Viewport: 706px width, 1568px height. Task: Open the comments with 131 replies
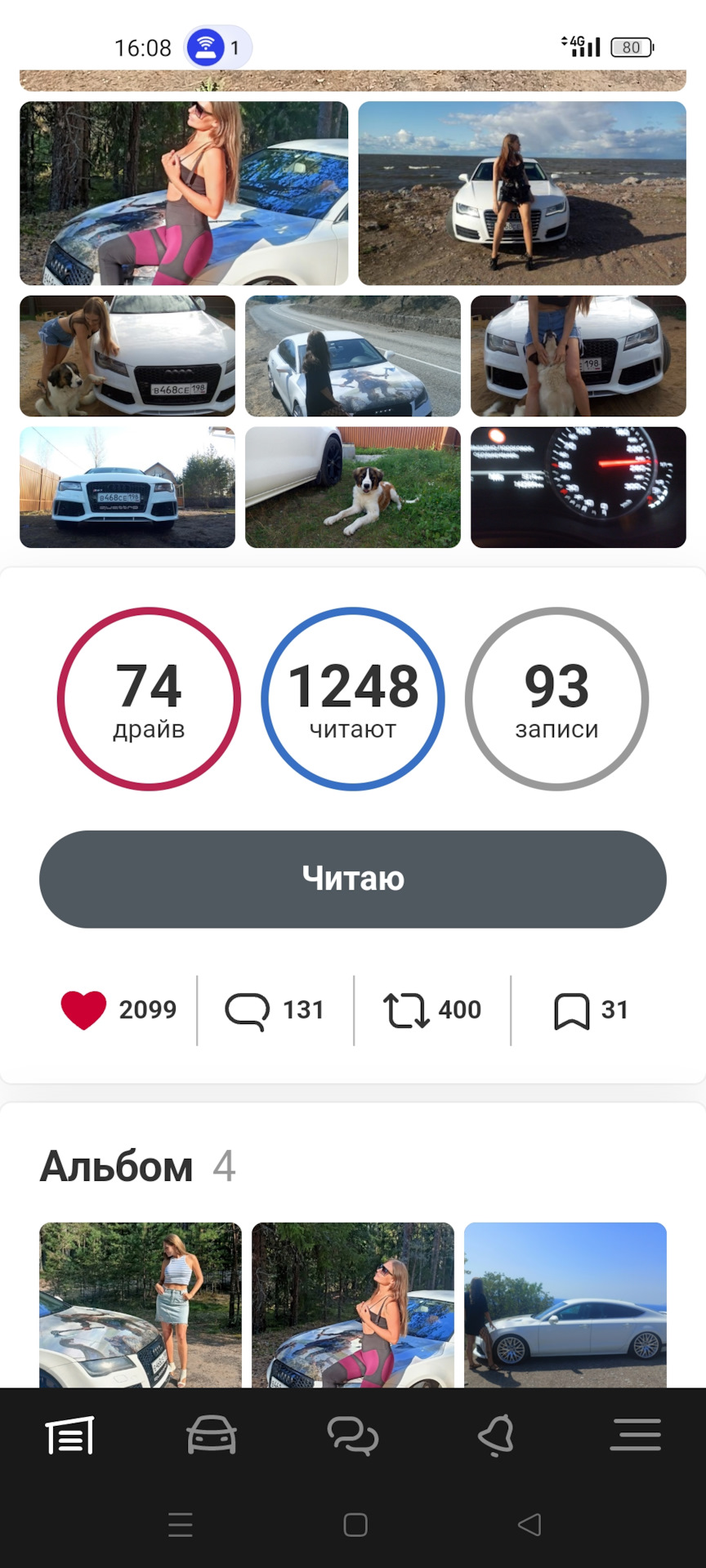click(x=275, y=1010)
